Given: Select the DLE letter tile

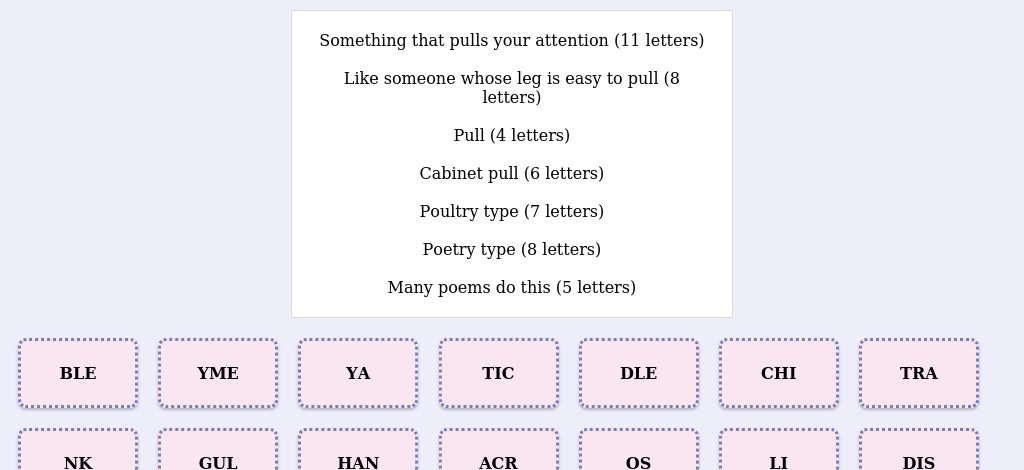Looking at the screenshot, I should click(639, 373).
